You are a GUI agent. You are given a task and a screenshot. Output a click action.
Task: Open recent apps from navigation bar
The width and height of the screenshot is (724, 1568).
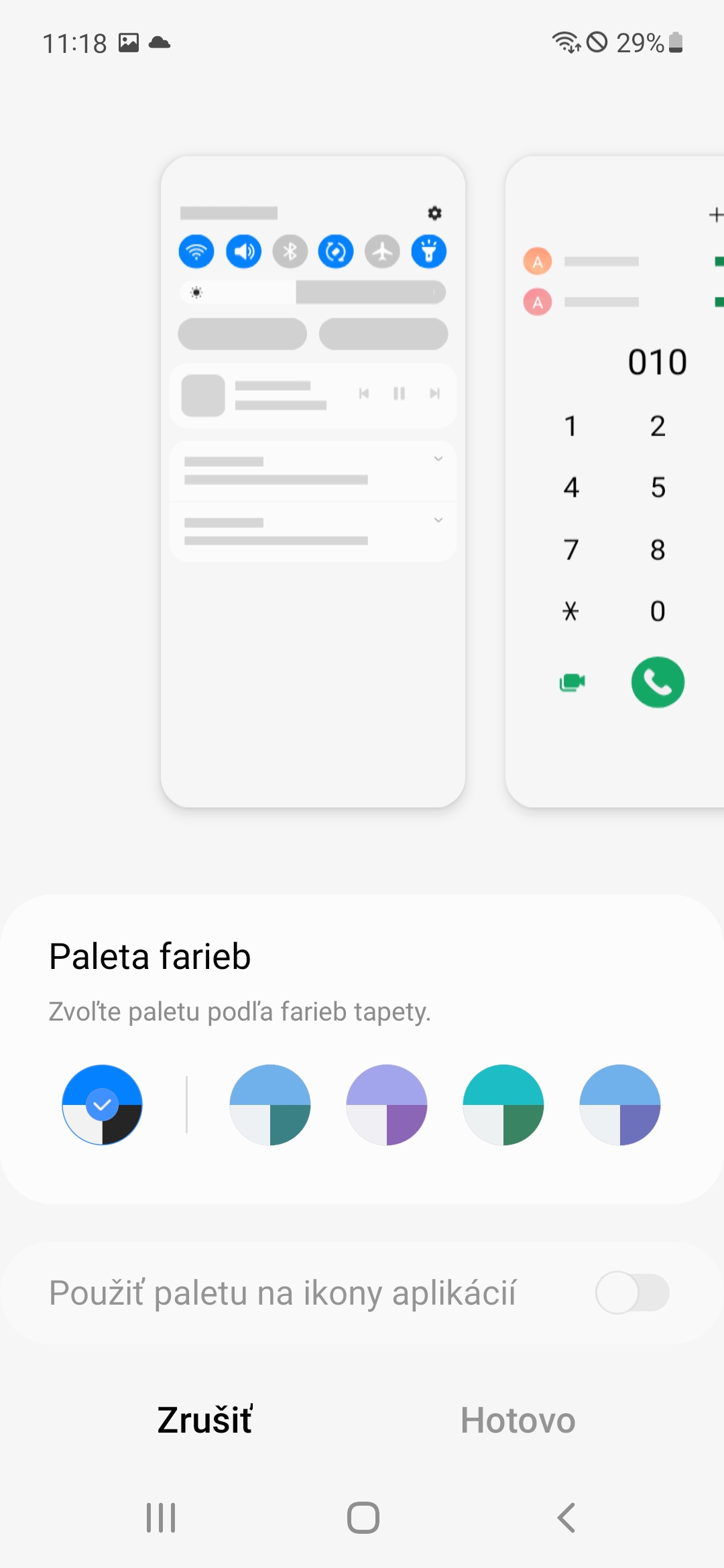point(161,1518)
